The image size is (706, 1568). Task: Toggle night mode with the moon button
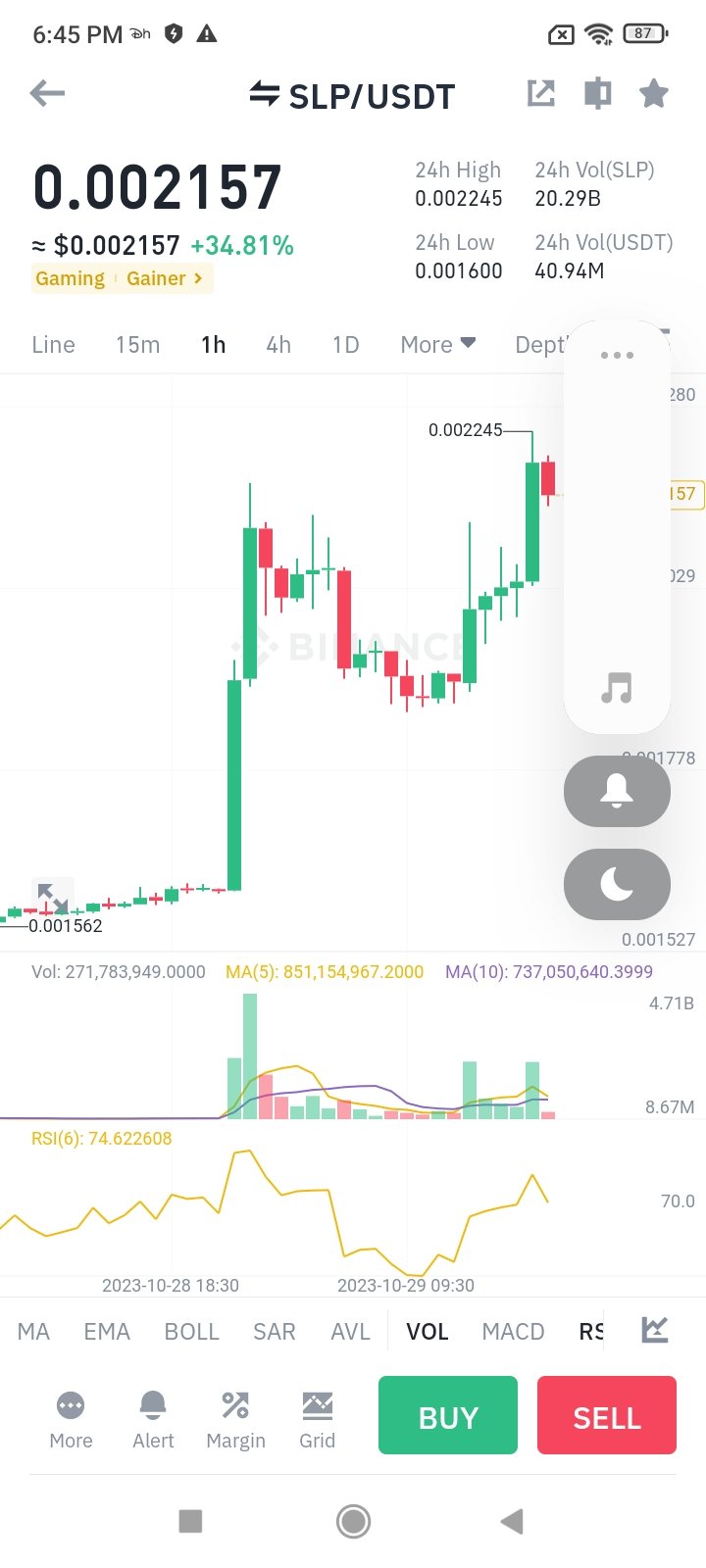pyautogui.click(x=617, y=884)
